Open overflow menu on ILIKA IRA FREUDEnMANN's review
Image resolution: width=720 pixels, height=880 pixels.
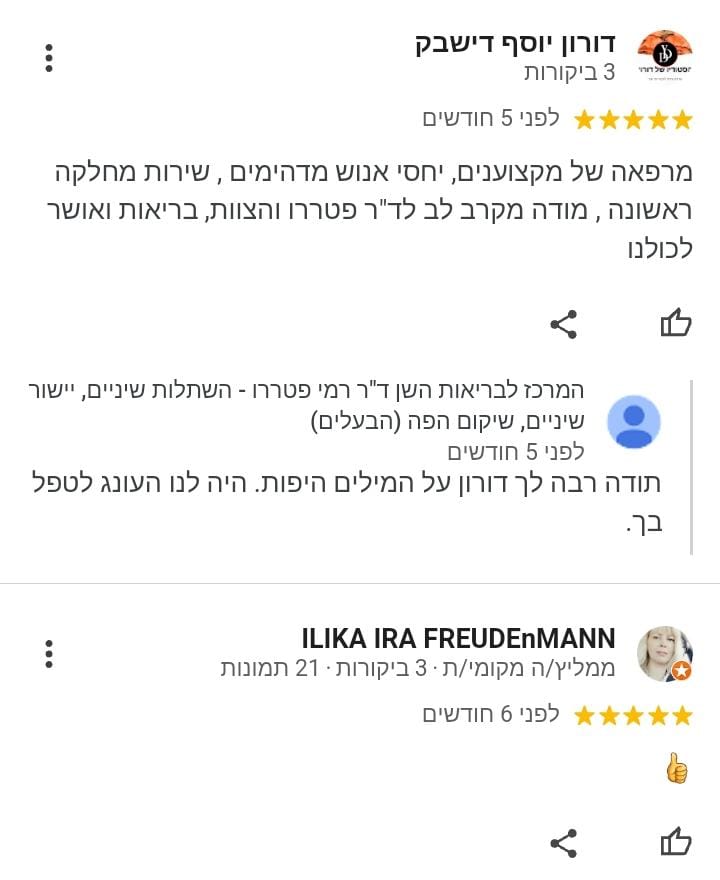[x=48, y=654]
